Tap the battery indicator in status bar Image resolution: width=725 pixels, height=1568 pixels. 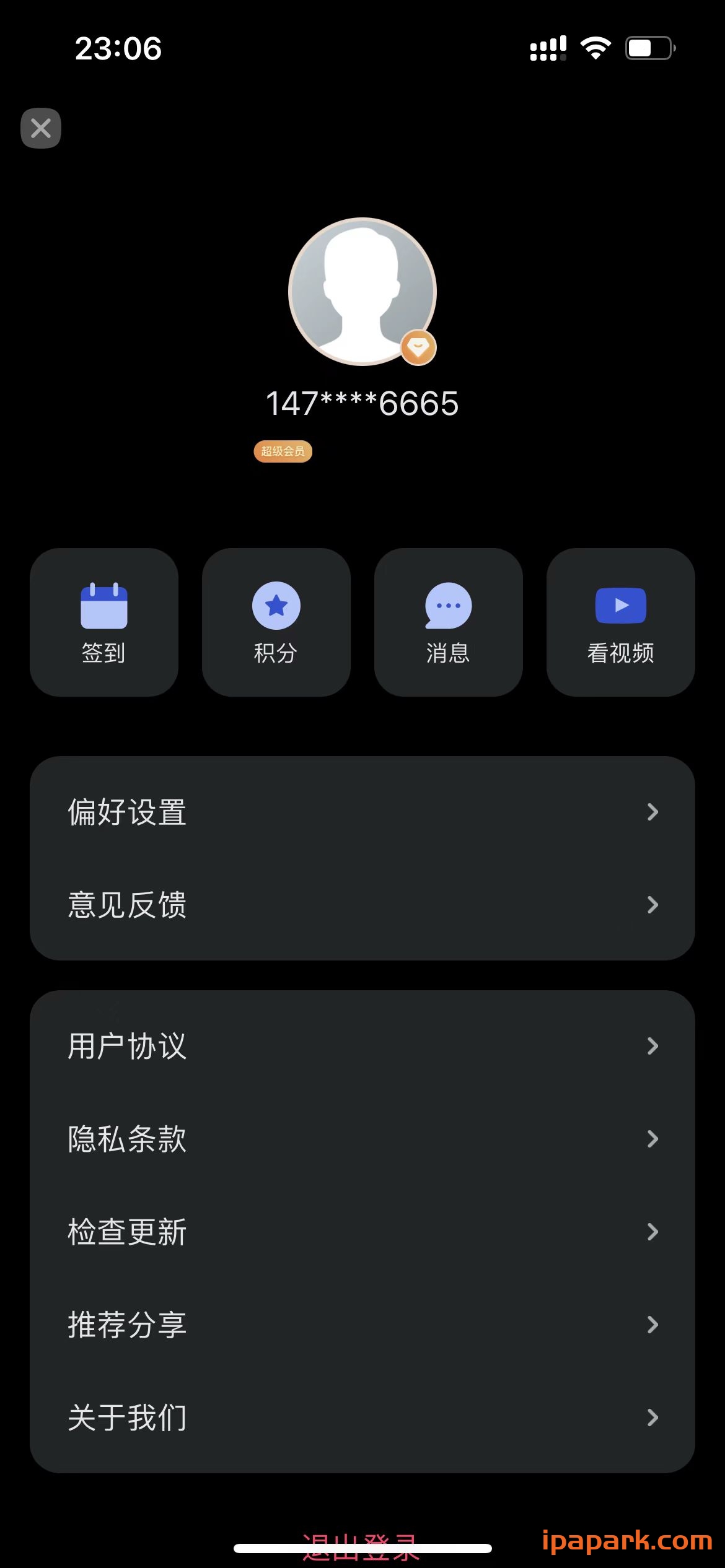(x=648, y=46)
